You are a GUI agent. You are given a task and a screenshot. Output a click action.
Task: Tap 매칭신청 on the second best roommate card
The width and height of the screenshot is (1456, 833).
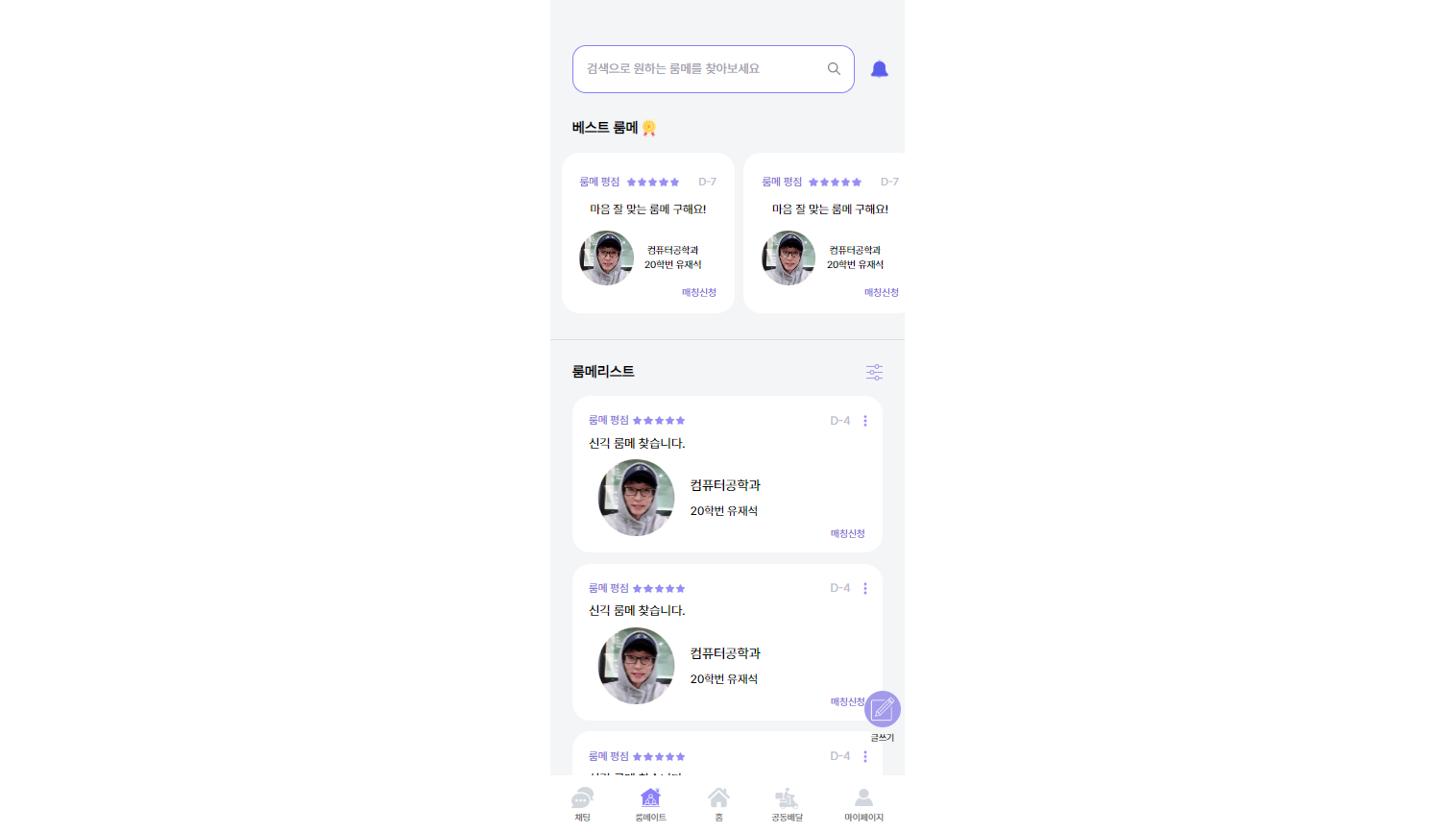(881, 292)
